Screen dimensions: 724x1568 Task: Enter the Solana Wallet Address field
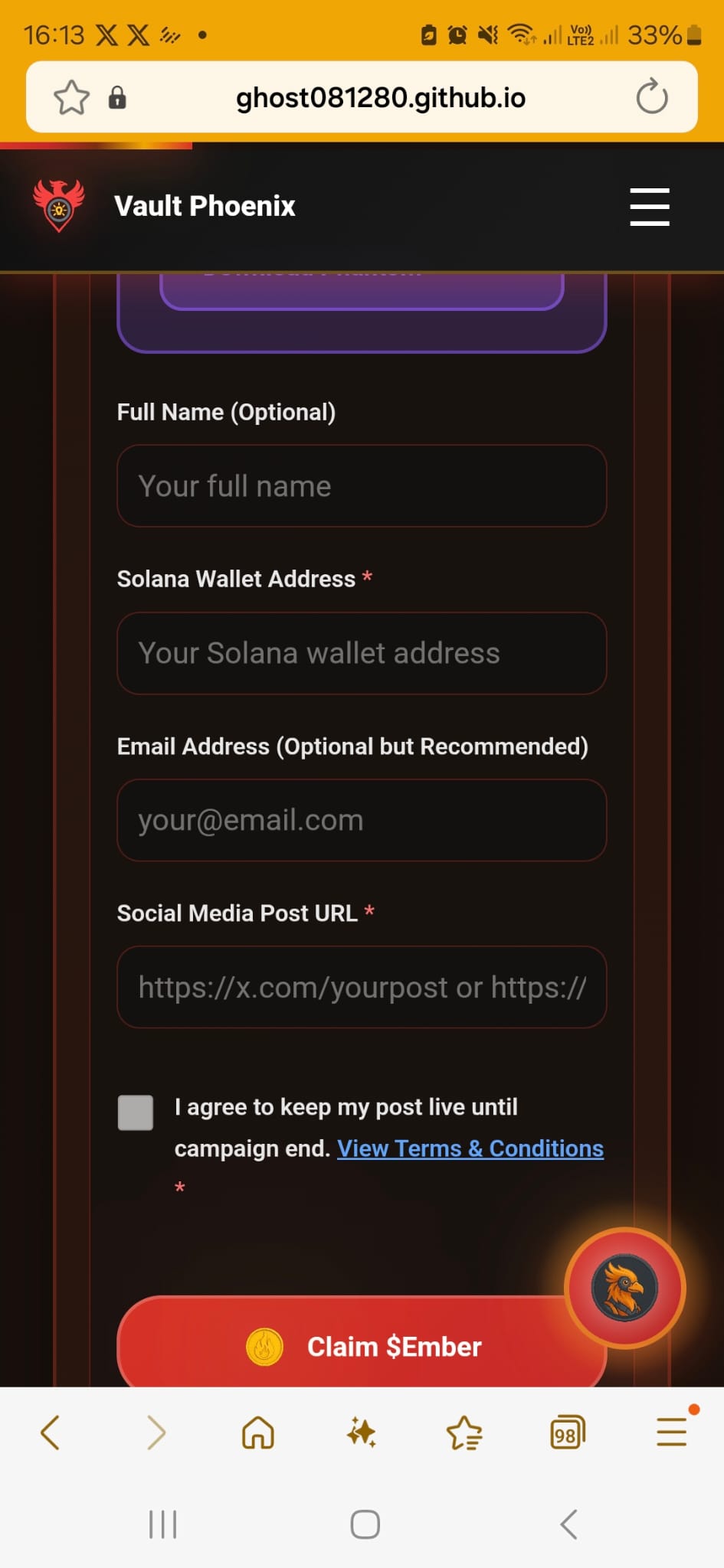(362, 653)
